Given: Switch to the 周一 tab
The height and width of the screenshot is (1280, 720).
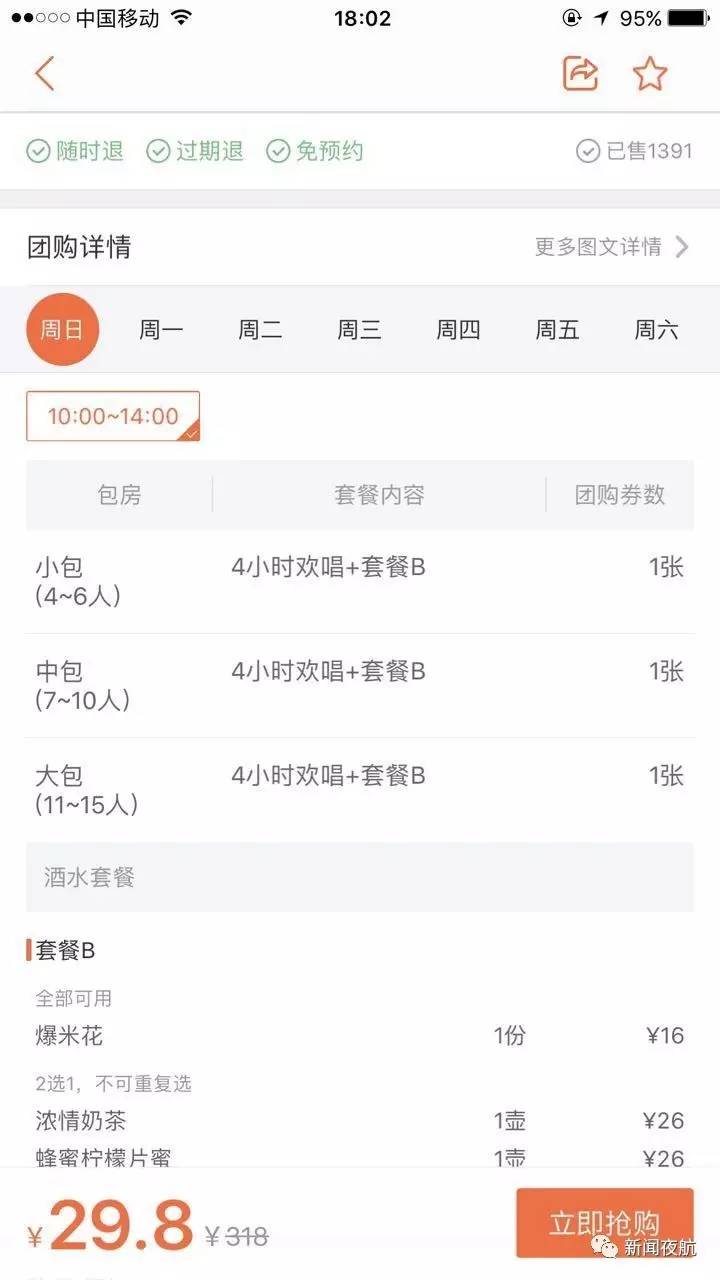Looking at the screenshot, I should [161, 330].
